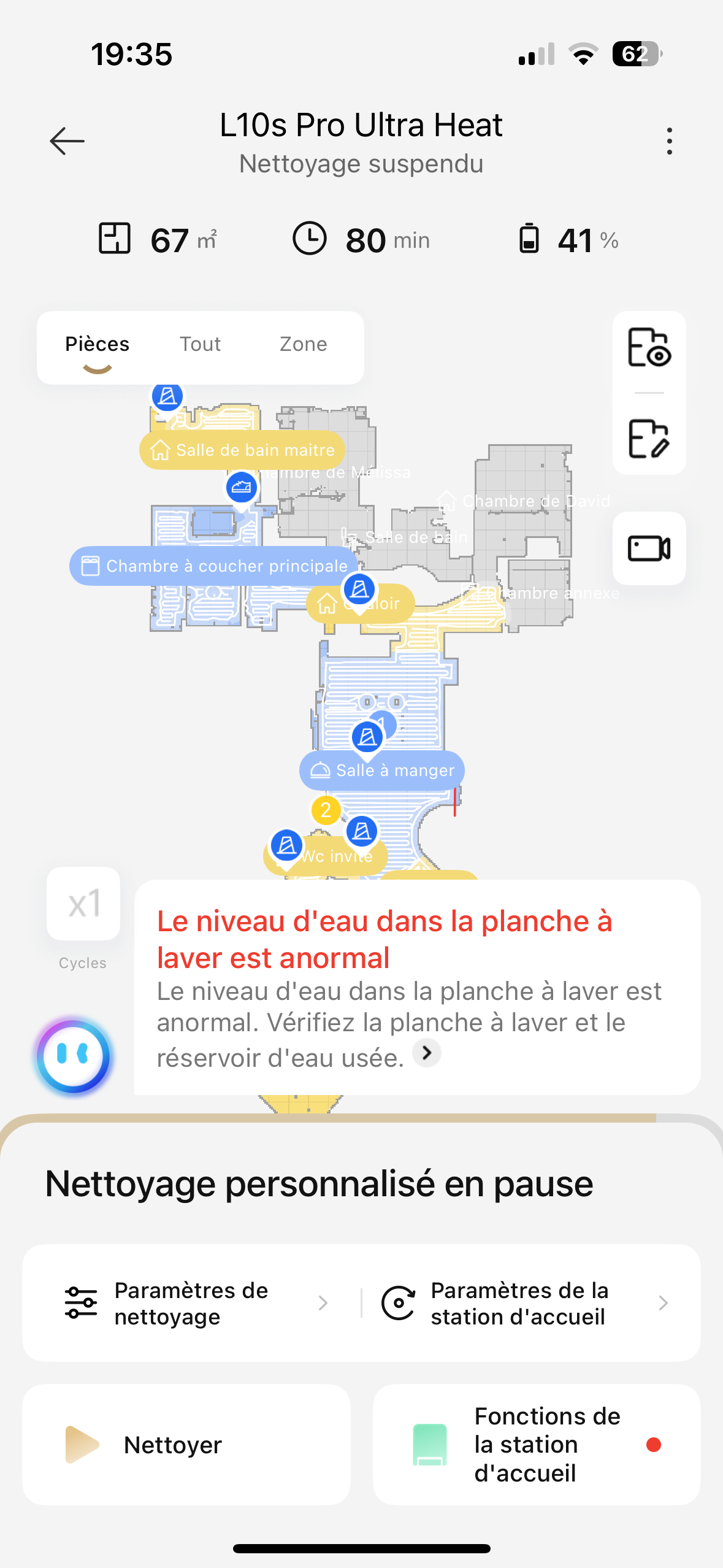Image resolution: width=723 pixels, height=1568 pixels.
Task: Resume cleaning with Nettoyer
Action: click(x=186, y=1445)
